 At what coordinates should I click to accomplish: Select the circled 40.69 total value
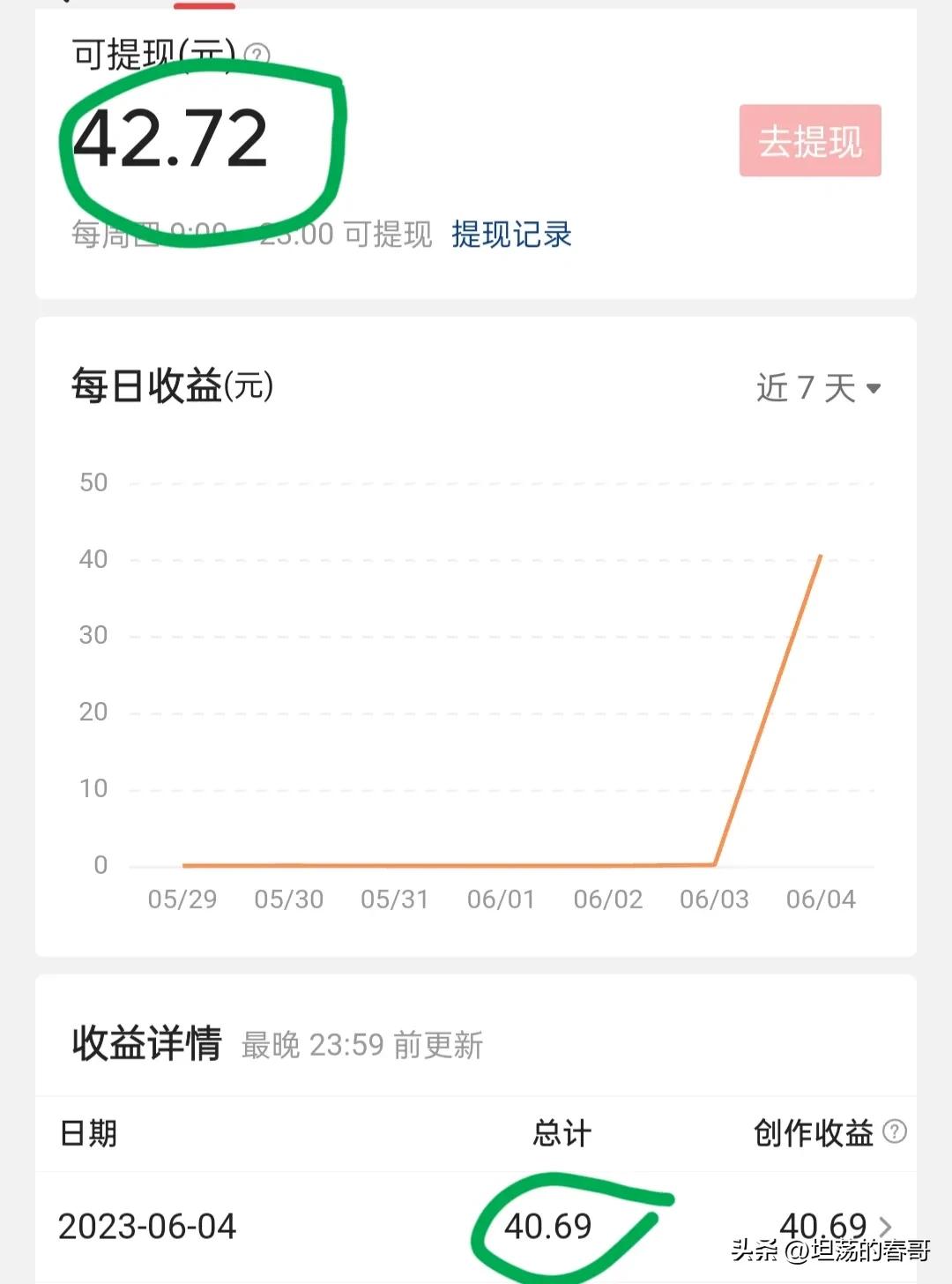[547, 1225]
